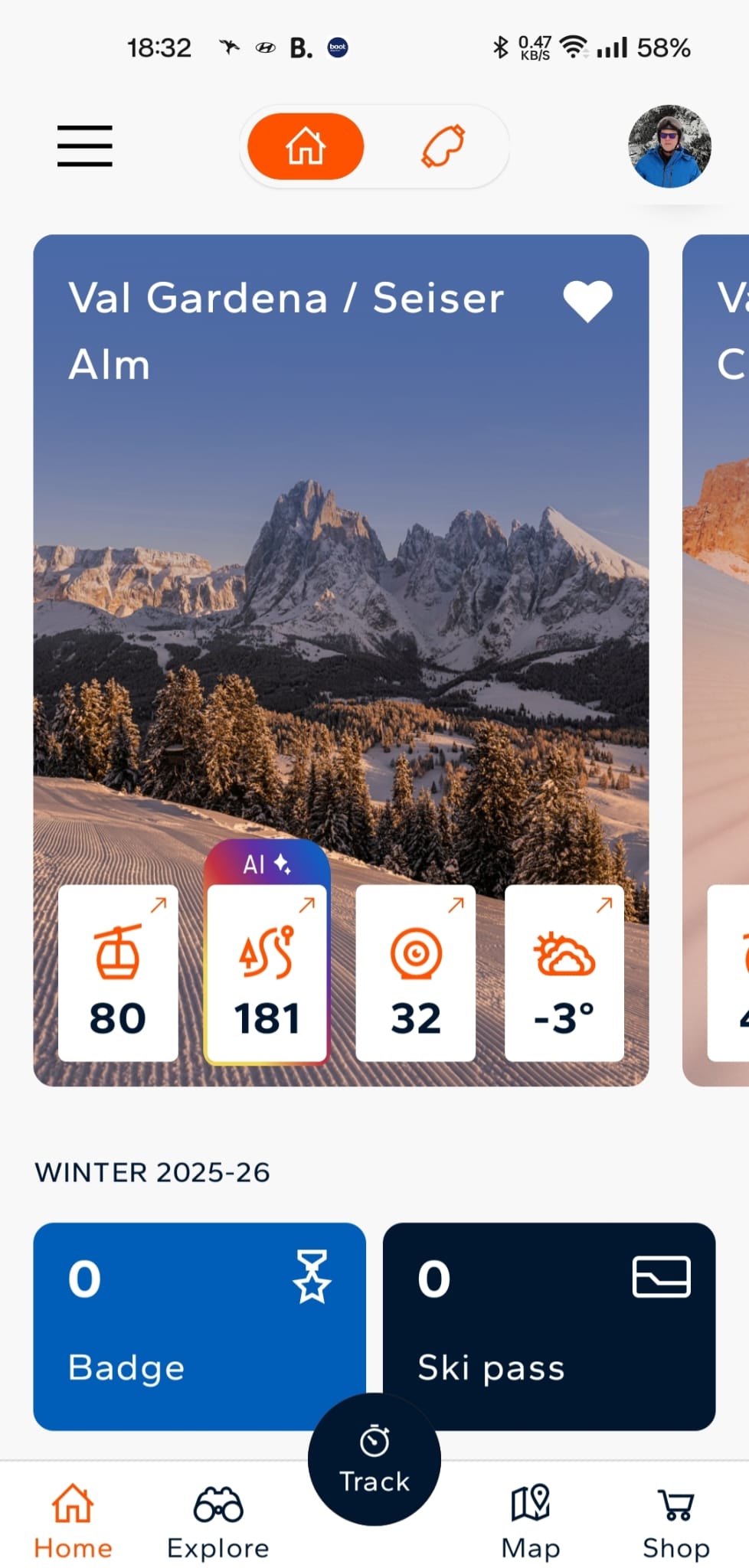The width and height of the screenshot is (749, 1568).
Task: Switch to the ski goggles view
Action: pyautogui.click(x=443, y=146)
